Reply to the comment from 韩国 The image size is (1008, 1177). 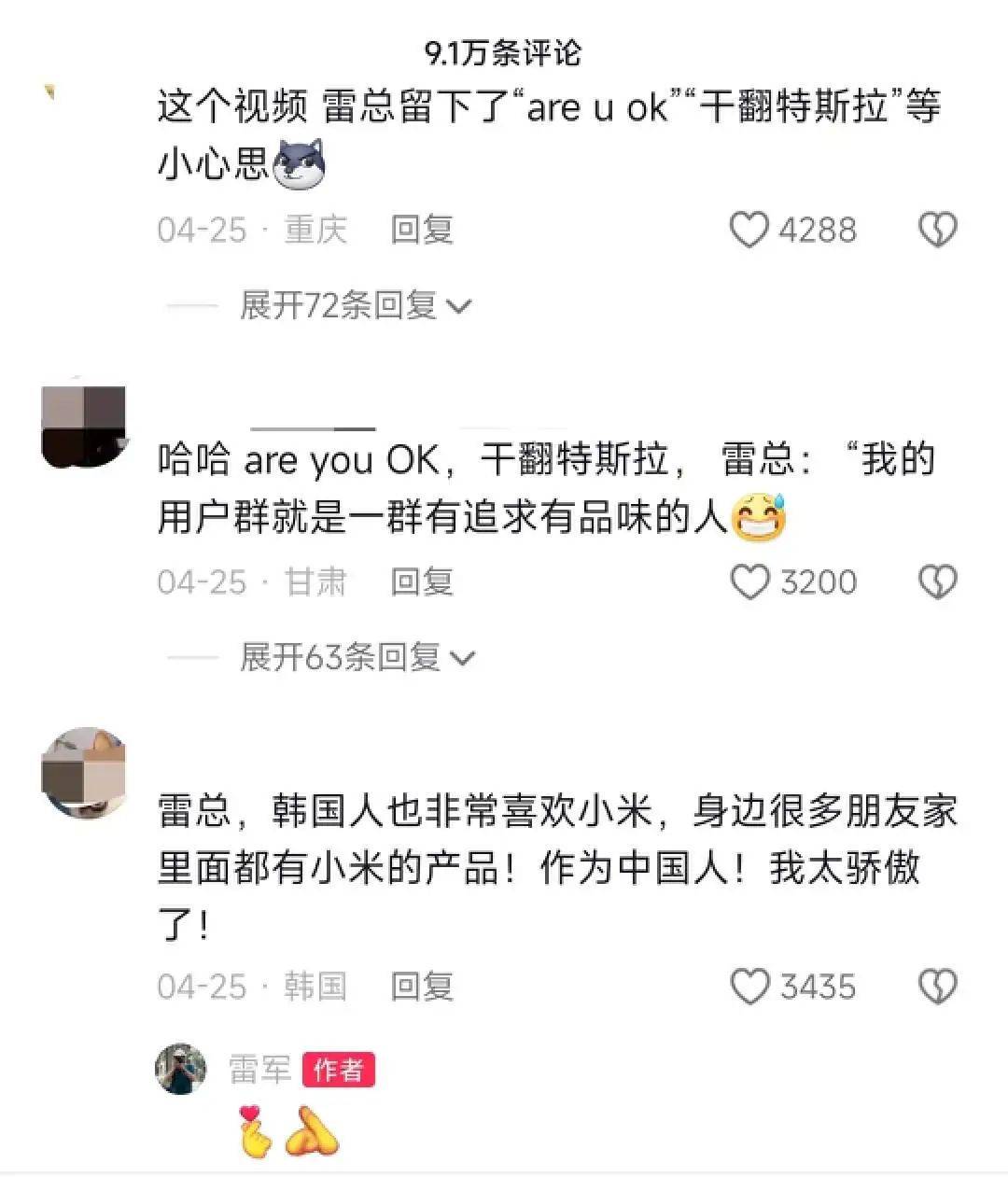click(422, 987)
